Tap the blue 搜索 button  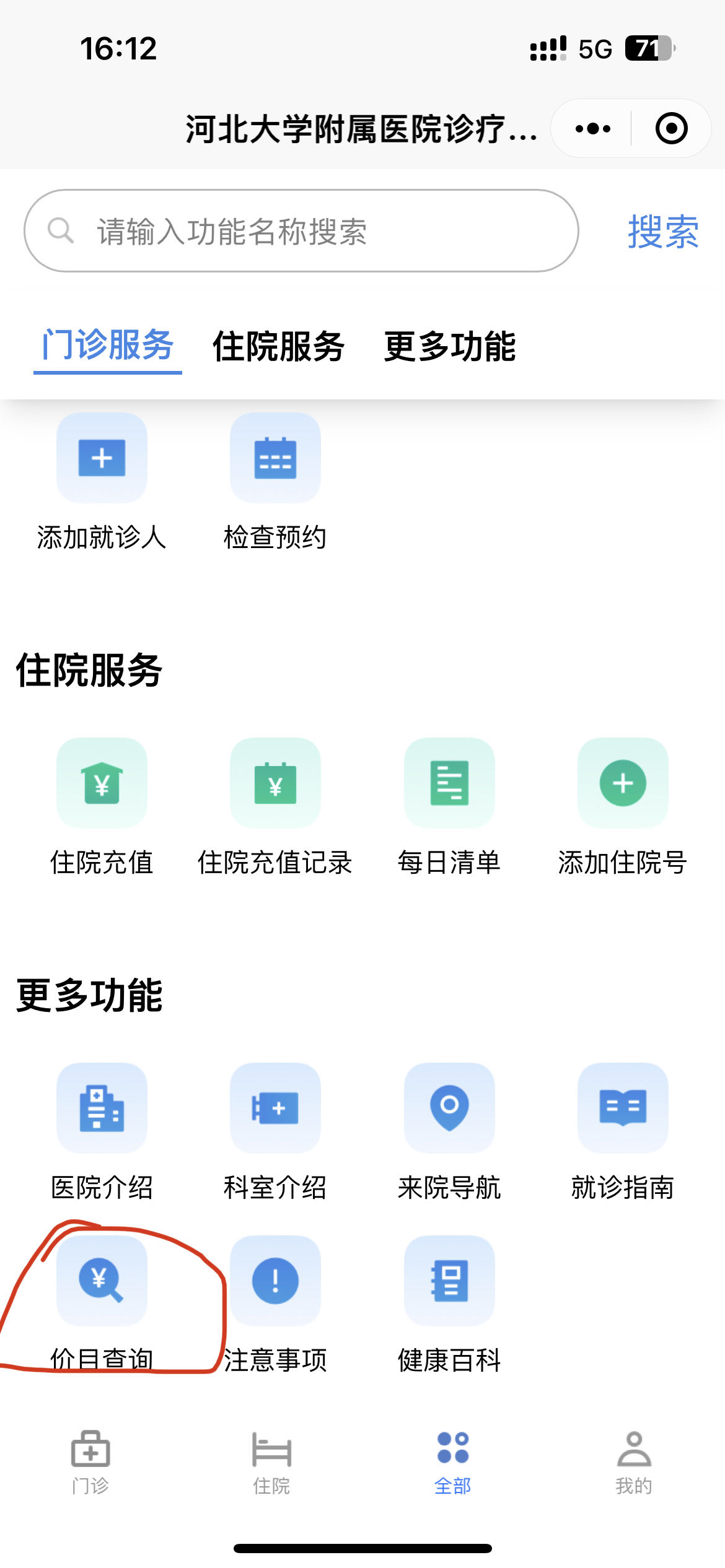662,232
